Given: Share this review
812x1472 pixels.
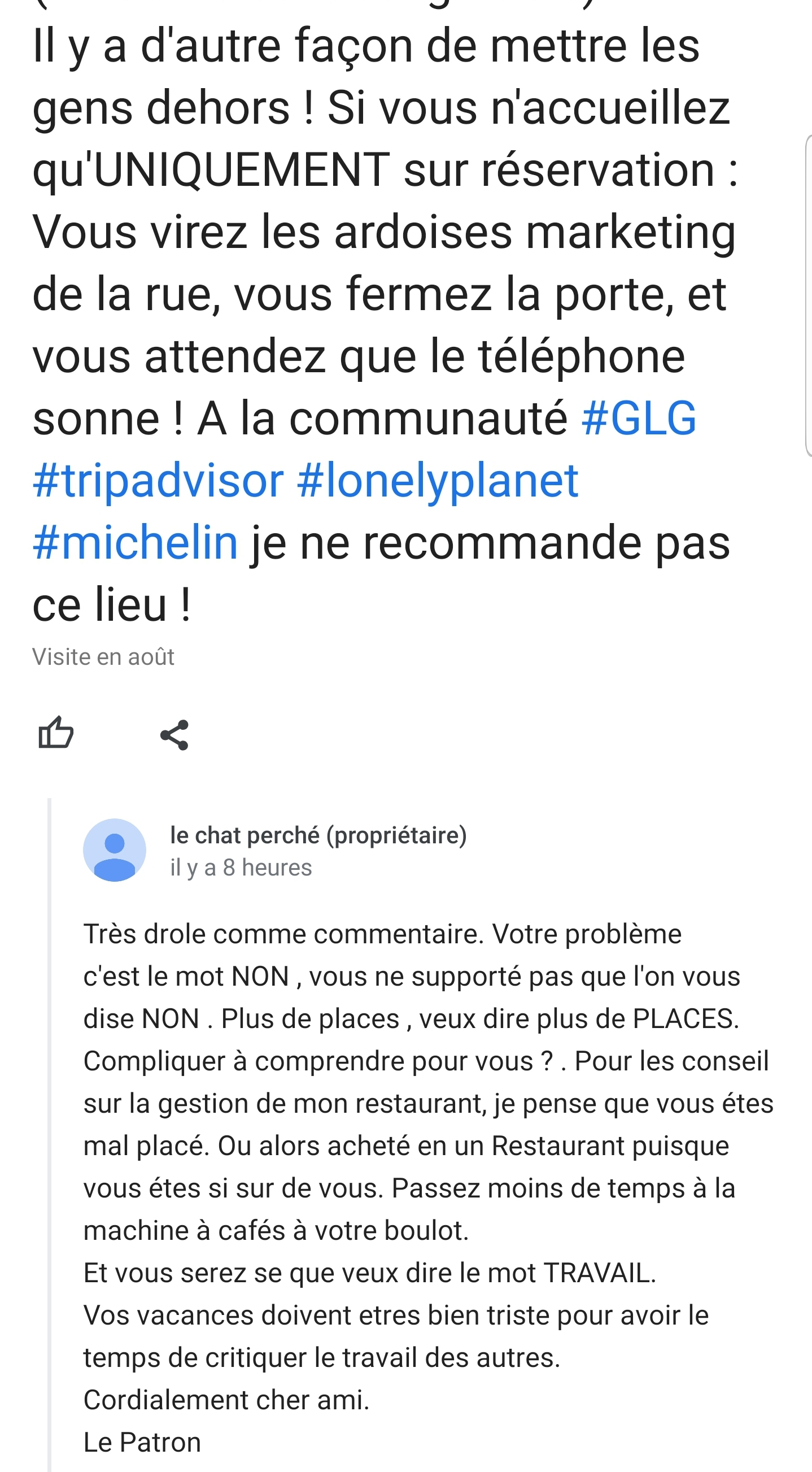Looking at the screenshot, I should [x=174, y=735].
